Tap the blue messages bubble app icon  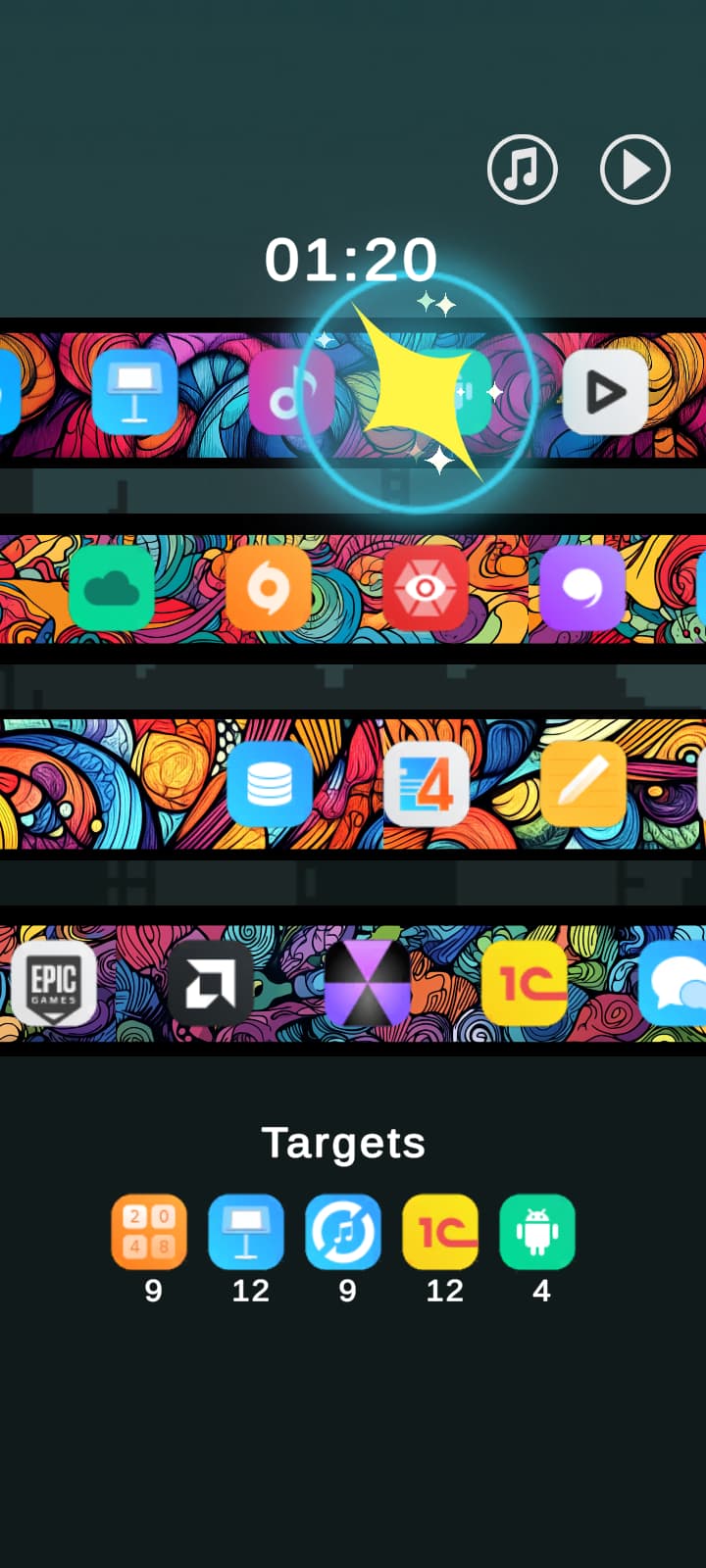click(x=673, y=983)
